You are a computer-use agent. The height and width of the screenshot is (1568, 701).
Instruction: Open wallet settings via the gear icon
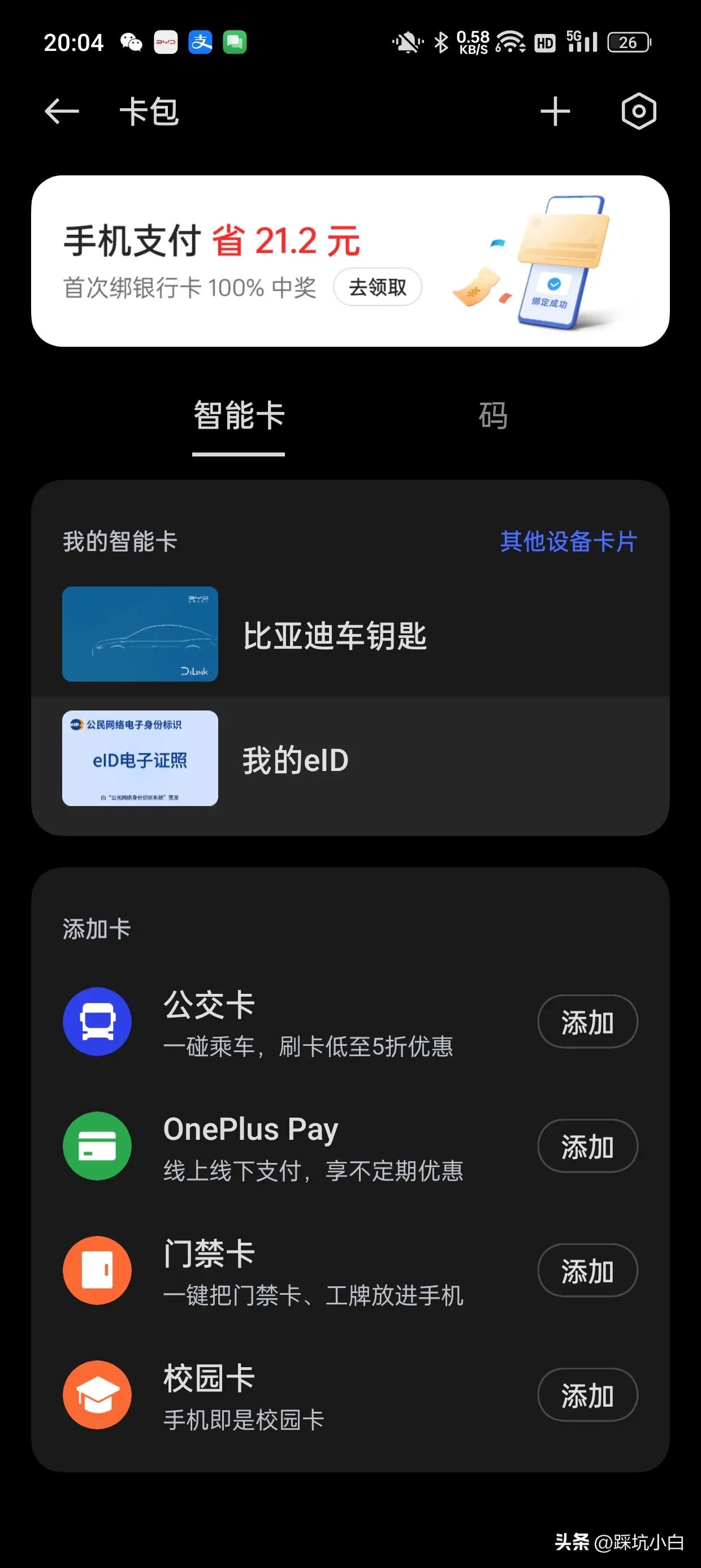[638, 111]
